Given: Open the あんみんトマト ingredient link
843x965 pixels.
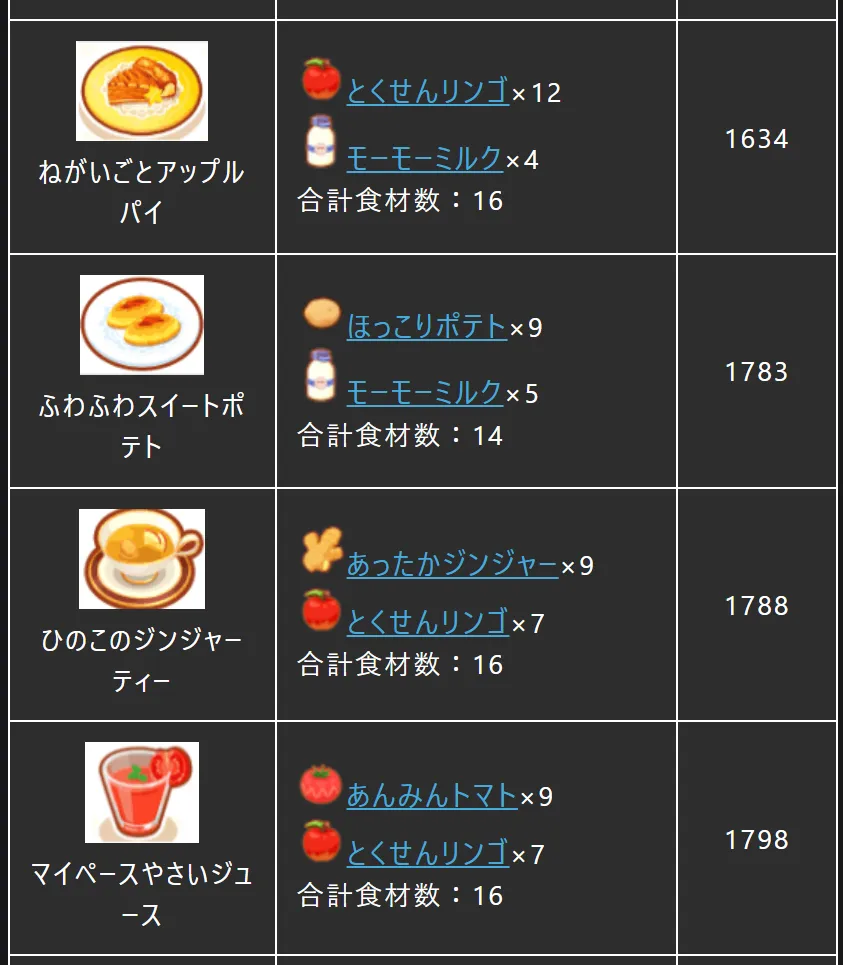Looking at the screenshot, I should [x=432, y=796].
